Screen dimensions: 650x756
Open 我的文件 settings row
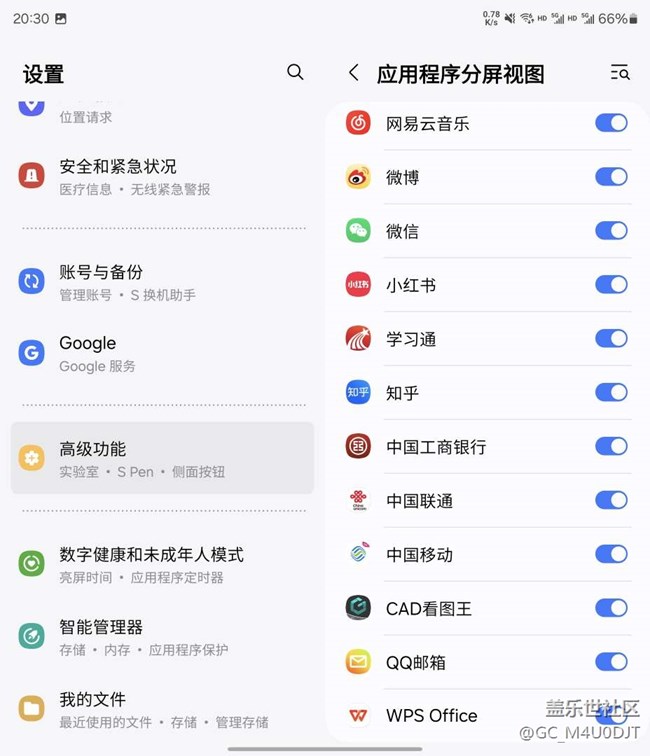[162, 709]
